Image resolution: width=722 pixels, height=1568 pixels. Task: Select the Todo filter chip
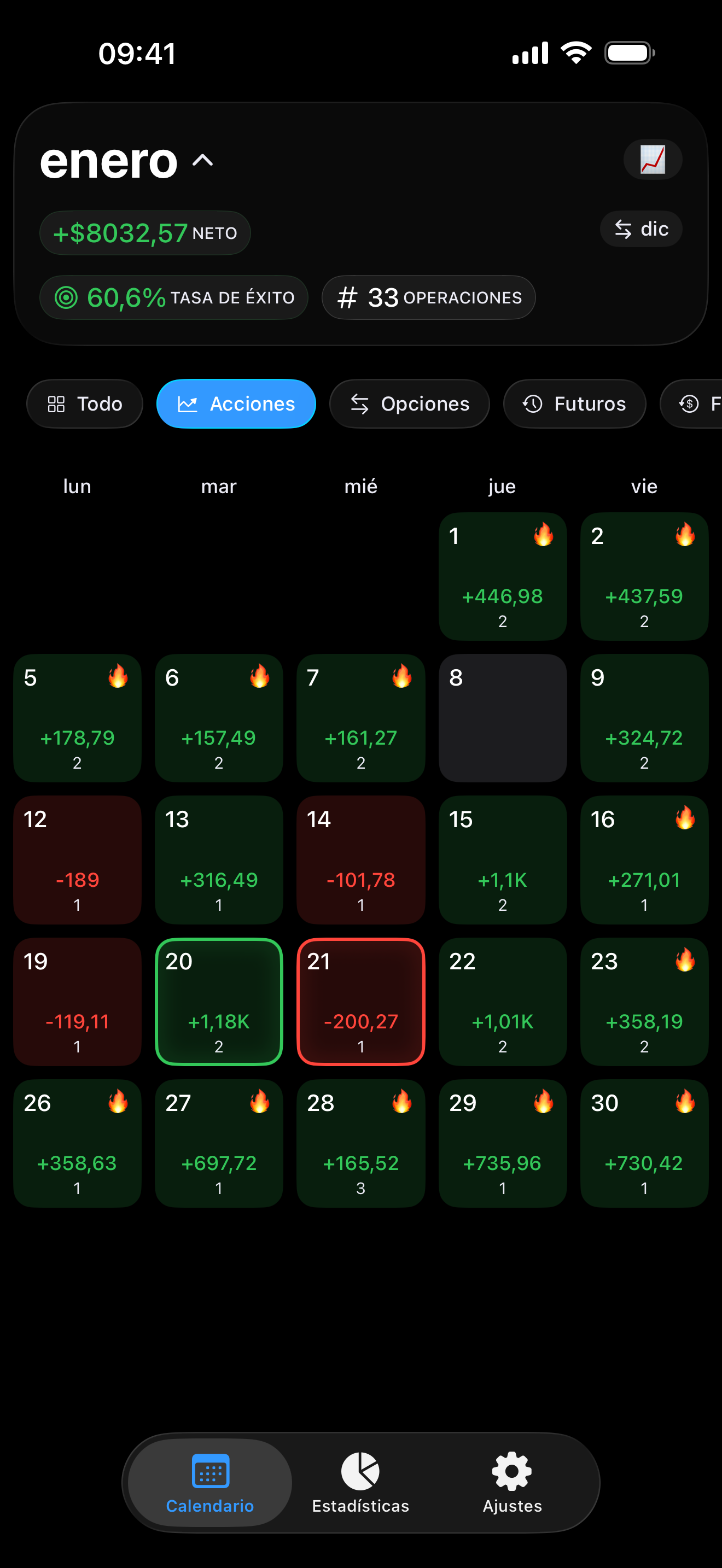(85, 403)
